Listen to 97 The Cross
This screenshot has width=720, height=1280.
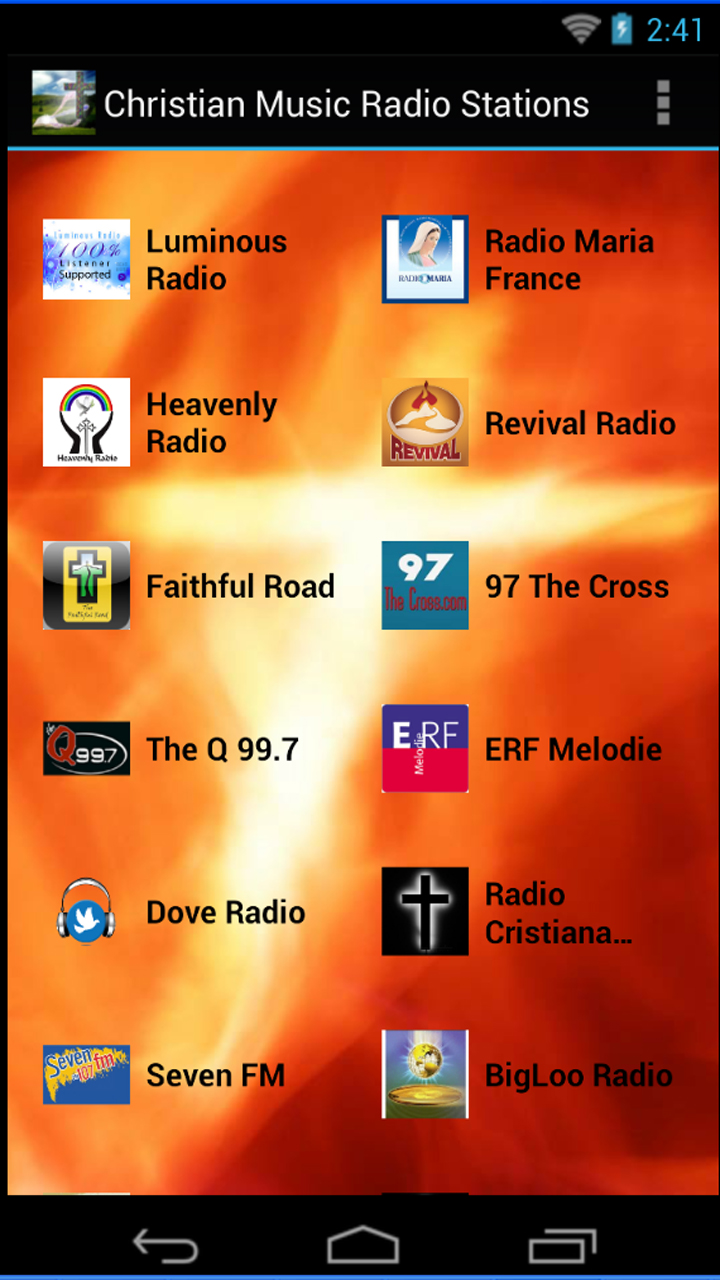coord(530,586)
